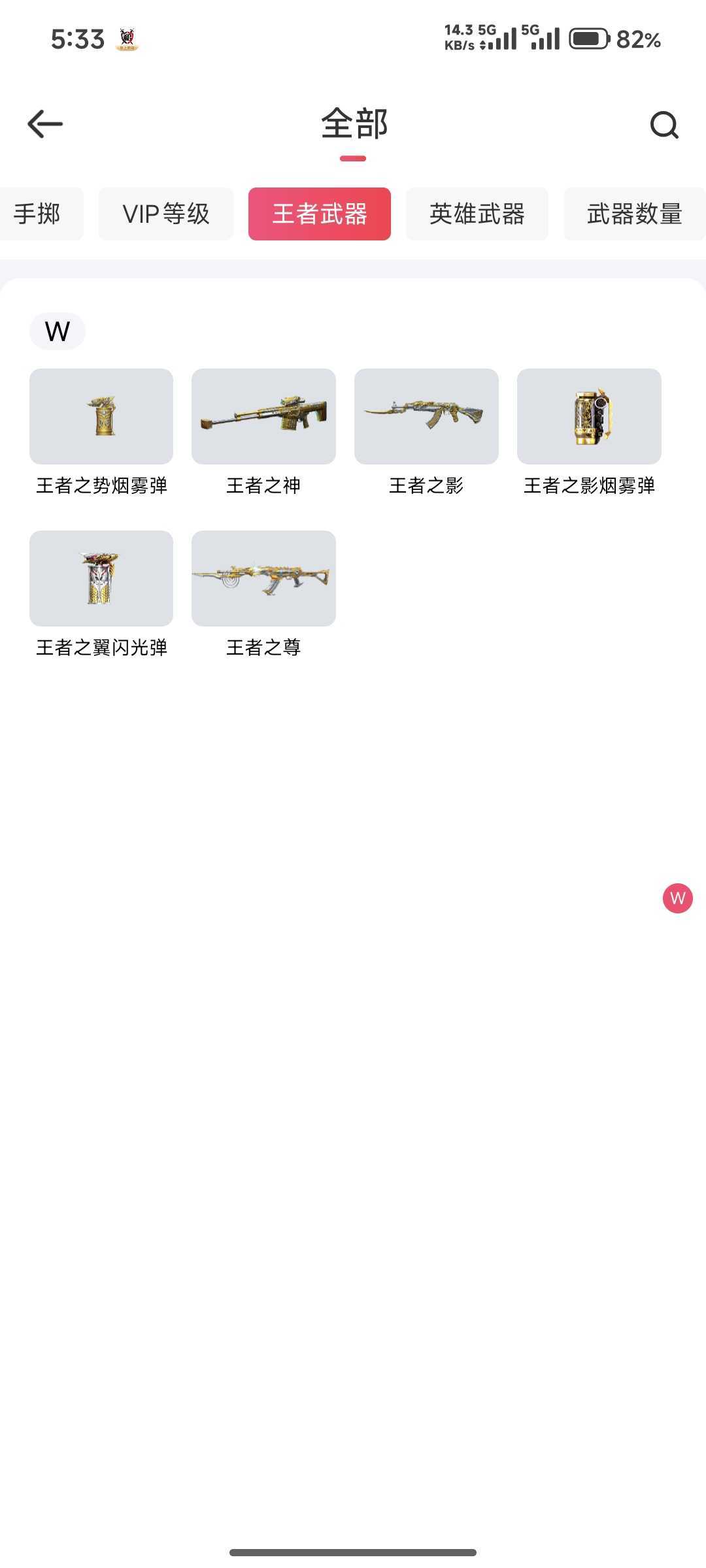Image resolution: width=706 pixels, height=1568 pixels.
Task: Select the 王者之势烟雾弹 smoke grenade icon
Action: pyautogui.click(x=101, y=417)
